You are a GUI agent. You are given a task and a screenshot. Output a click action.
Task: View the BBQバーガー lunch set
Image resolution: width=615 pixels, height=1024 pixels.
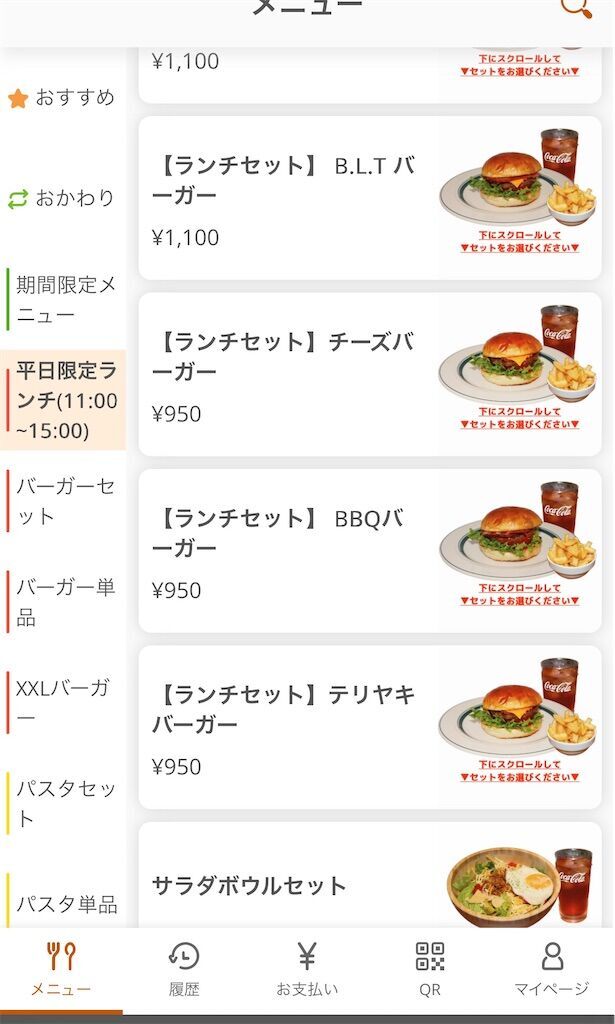(369, 551)
